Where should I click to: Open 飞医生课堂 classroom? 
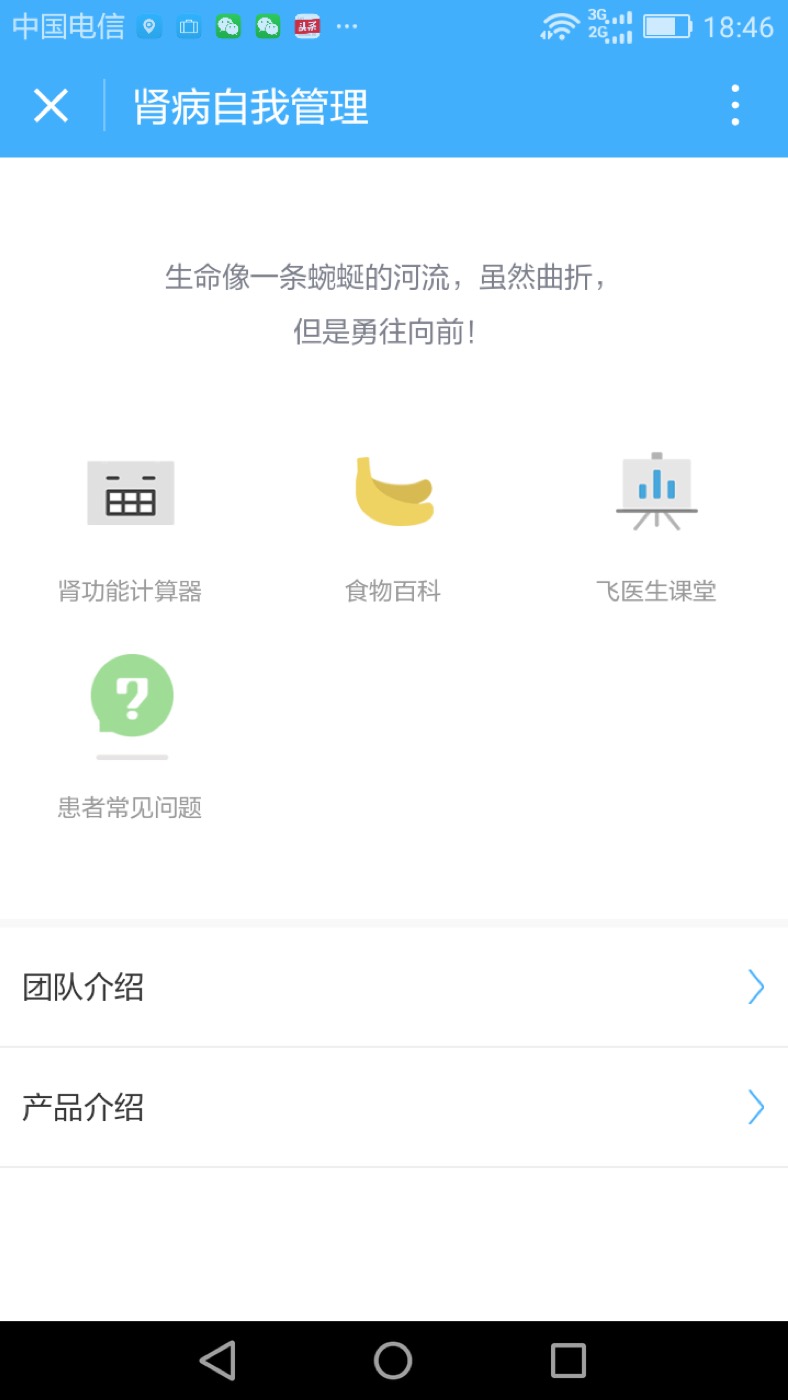656,526
